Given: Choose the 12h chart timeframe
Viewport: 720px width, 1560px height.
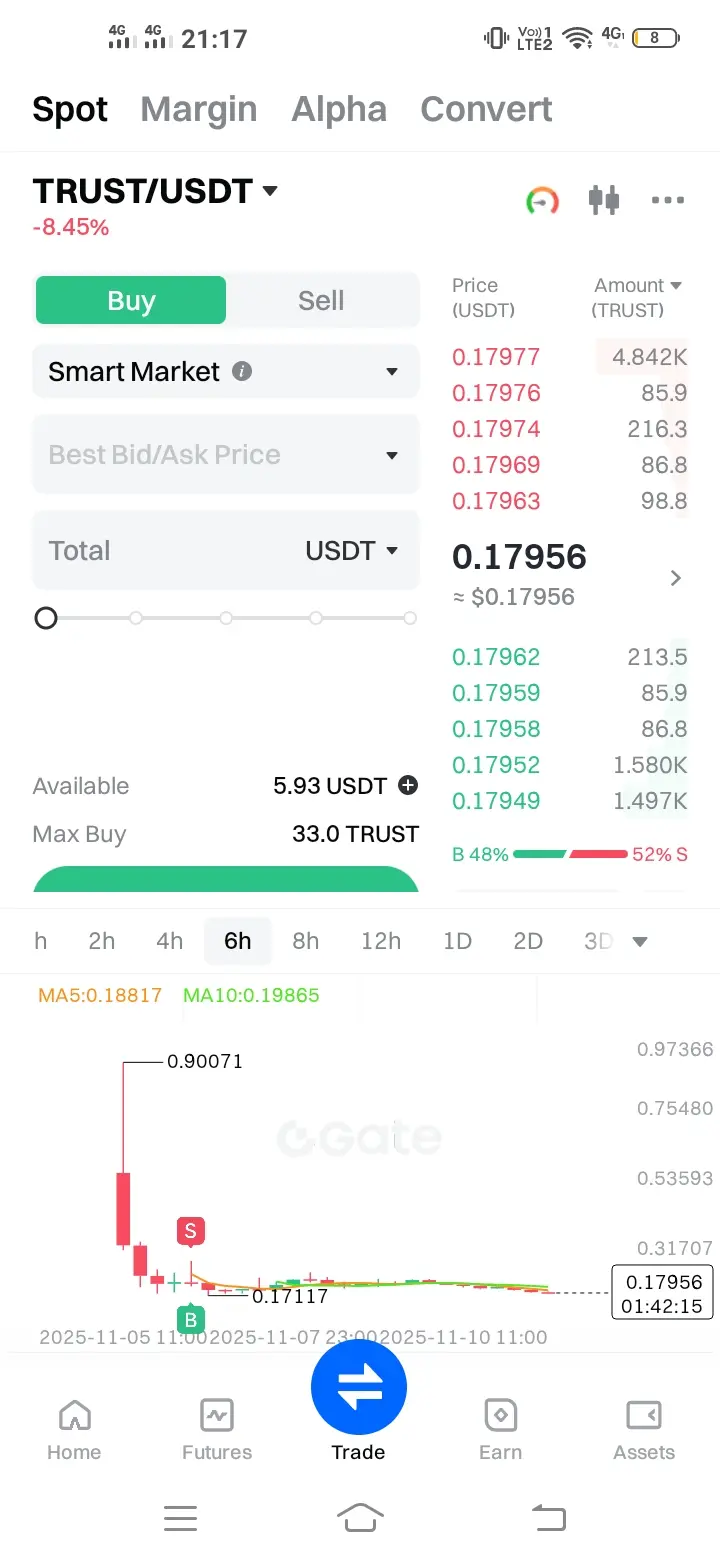Looking at the screenshot, I should click(x=381, y=941).
